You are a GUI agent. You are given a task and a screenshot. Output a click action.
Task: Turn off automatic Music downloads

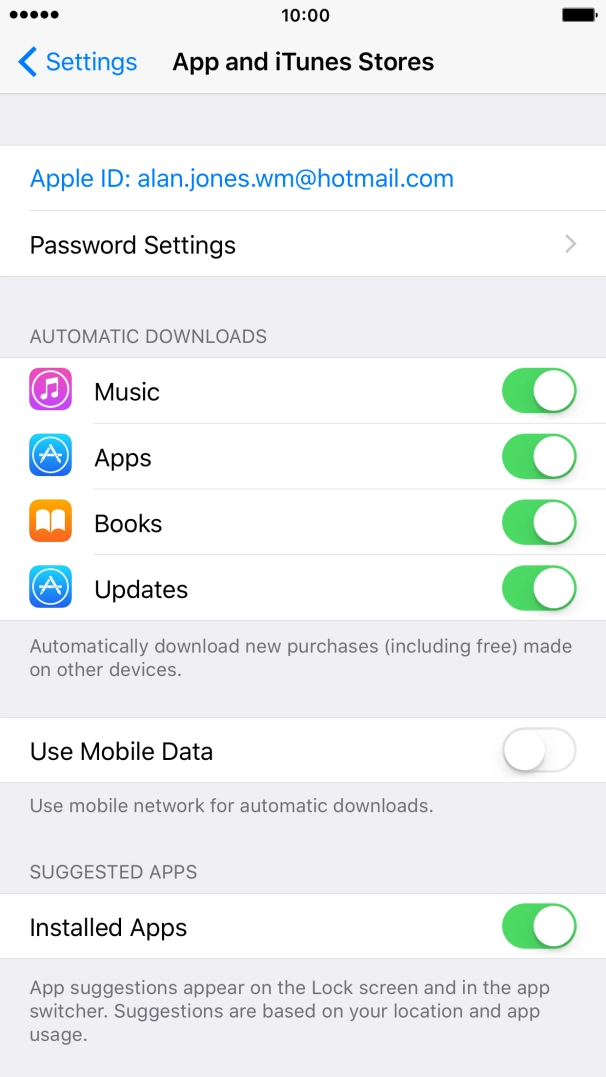(539, 391)
